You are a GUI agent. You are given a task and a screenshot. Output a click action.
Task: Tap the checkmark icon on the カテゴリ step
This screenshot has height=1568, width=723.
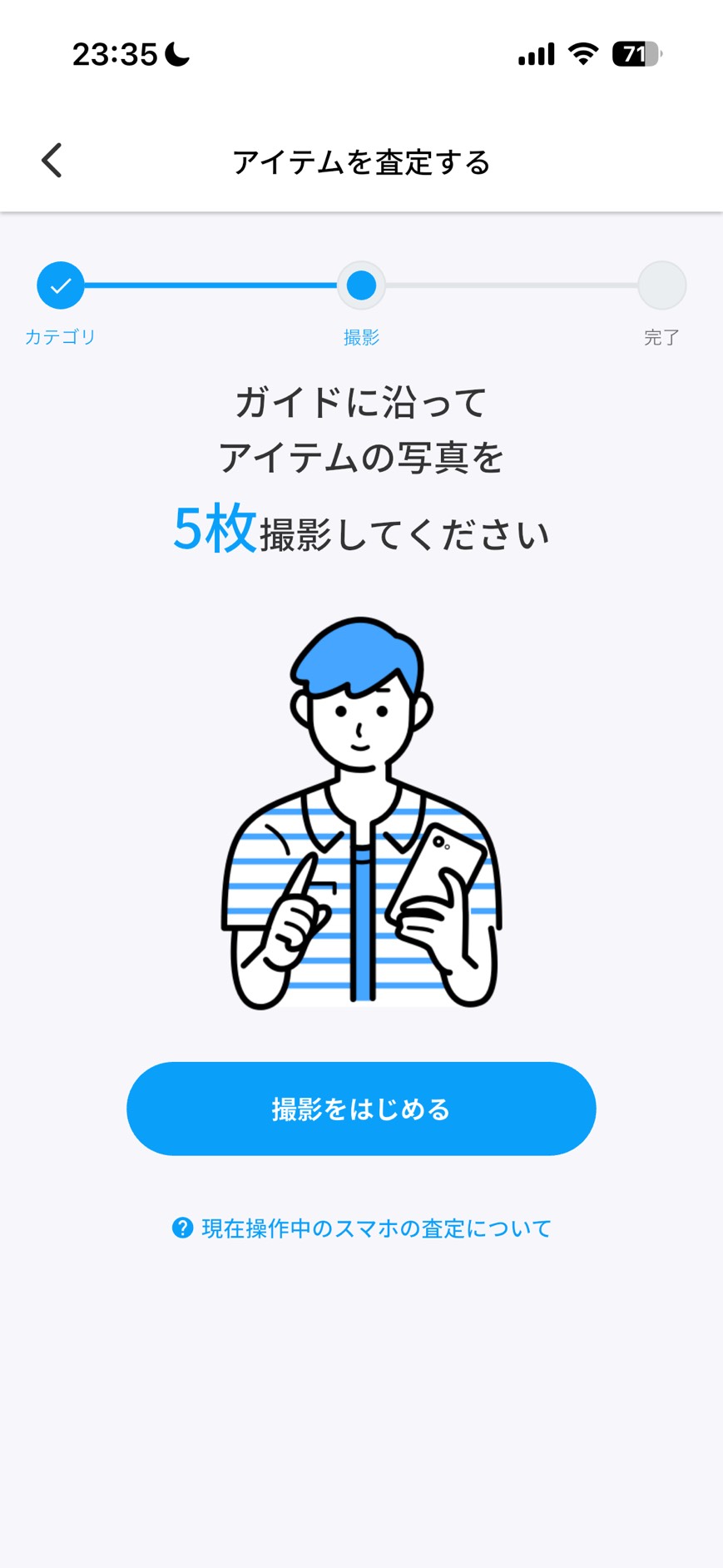[59, 285]
